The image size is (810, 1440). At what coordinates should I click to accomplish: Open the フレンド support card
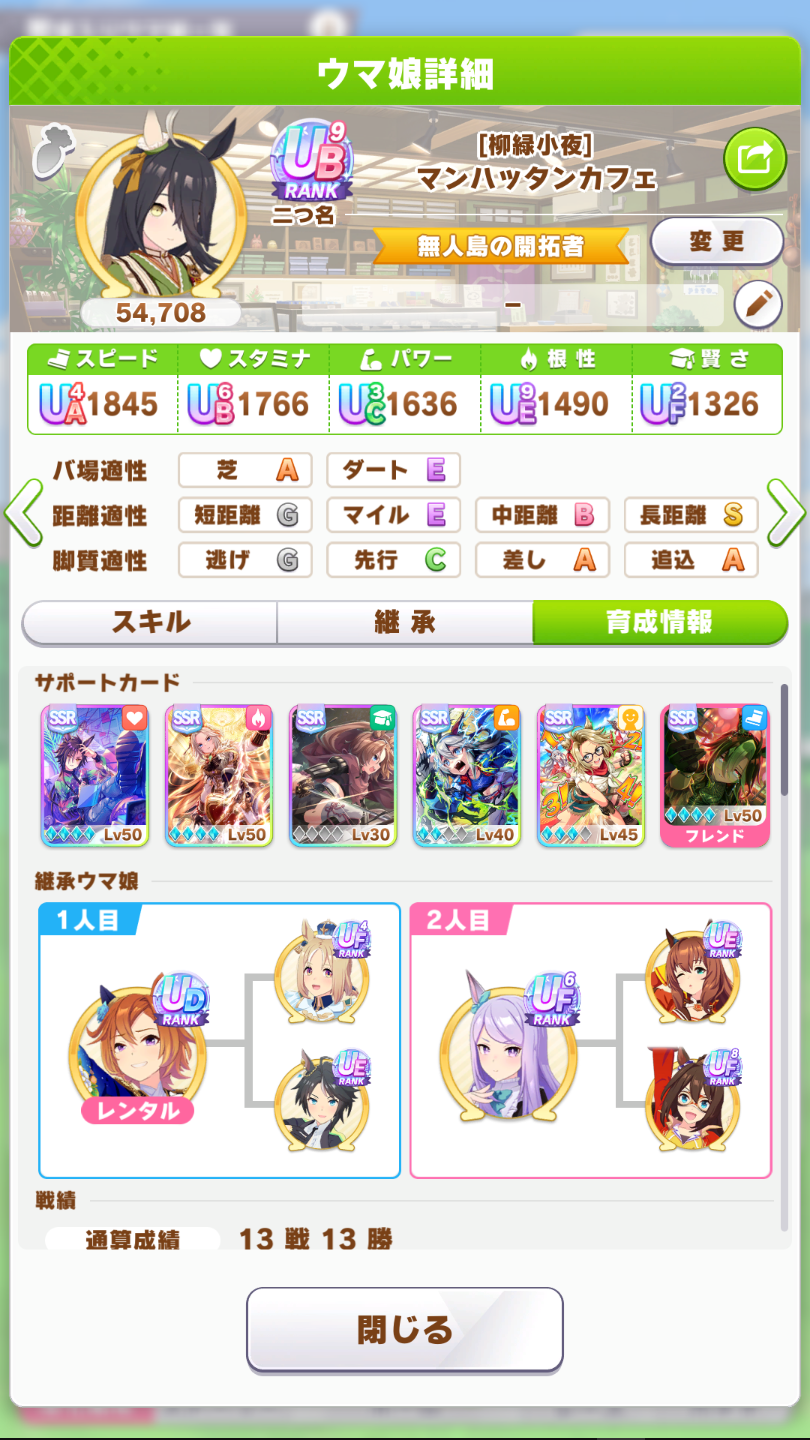pos(715,775)
